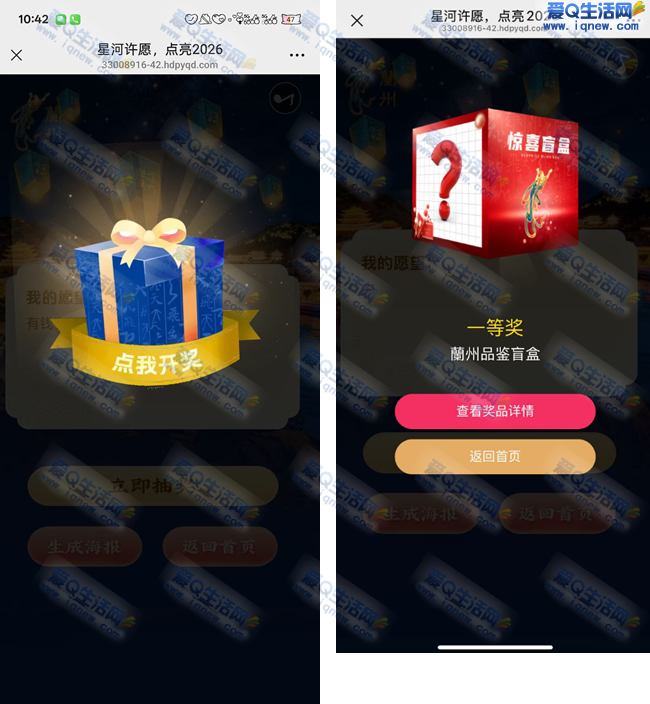Screen dimensions: 650x704
Task: View prize details via 查看奖品详情
Action: point(494,411)
